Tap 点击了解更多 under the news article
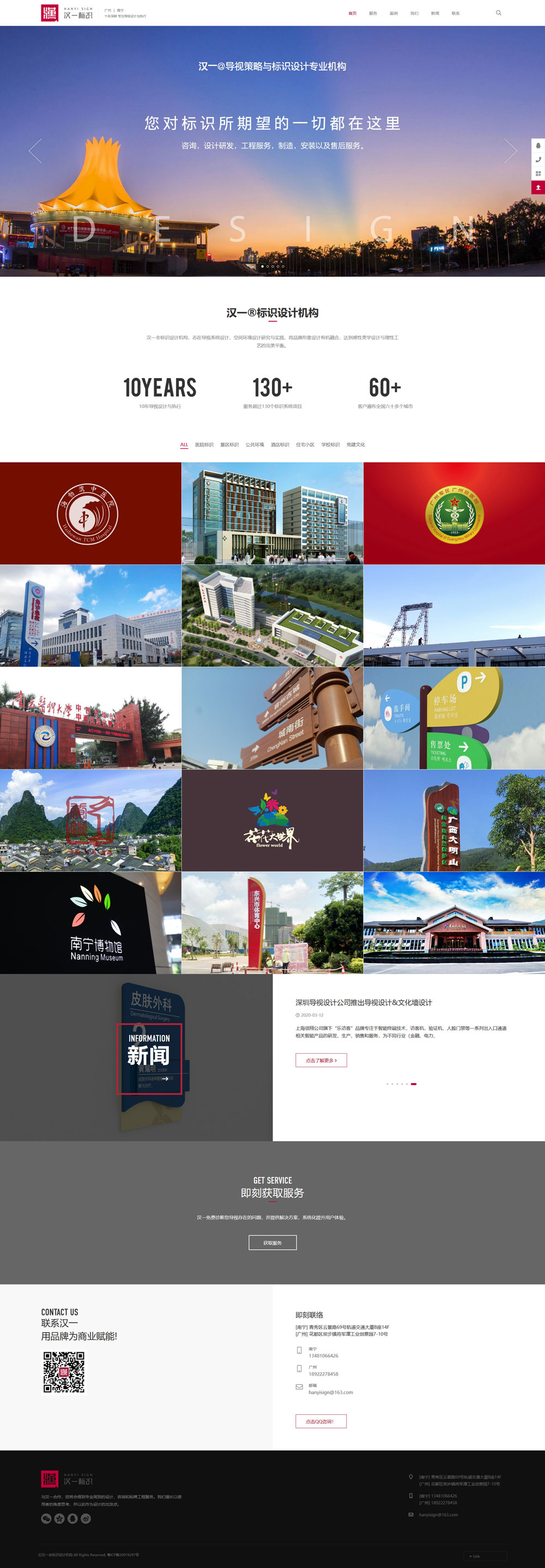This screenshot has height=1568, width=545. coord(321,1060)
